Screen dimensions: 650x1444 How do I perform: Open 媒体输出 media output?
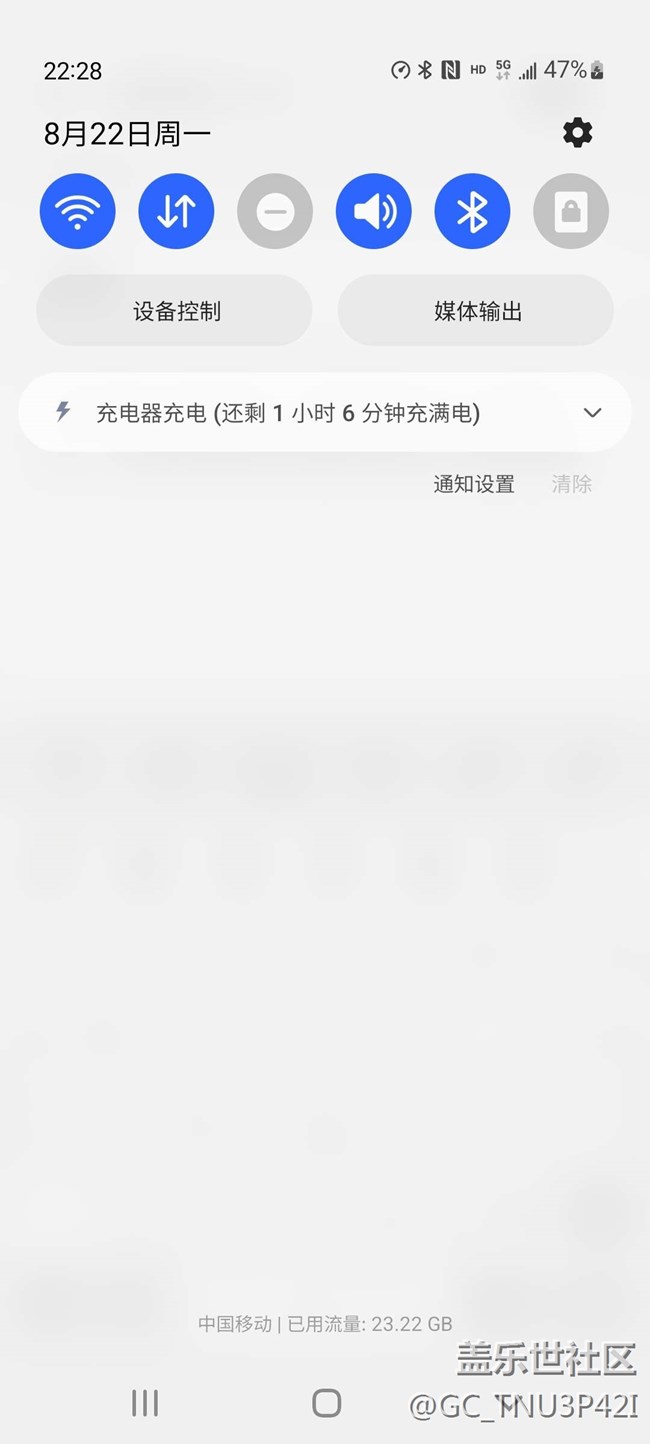tap(476, 312)
